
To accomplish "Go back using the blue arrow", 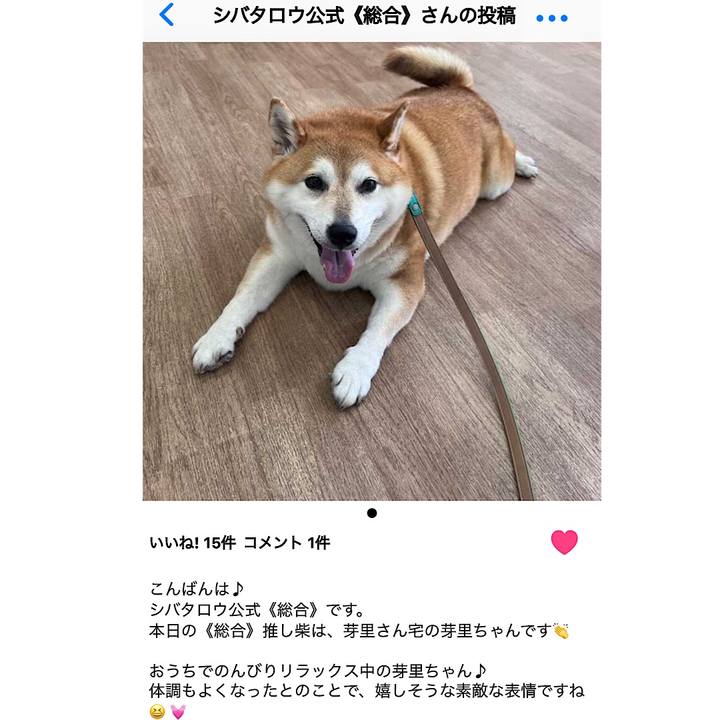I will [x=167, y=15].
